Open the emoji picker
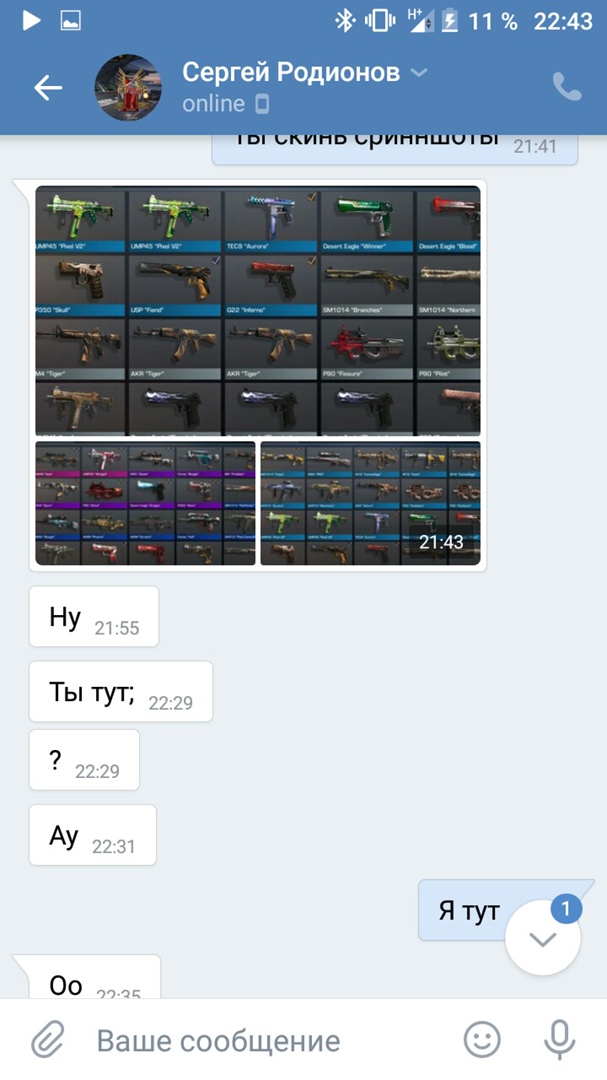607x1080 pixels. [x=482, y=1040]
